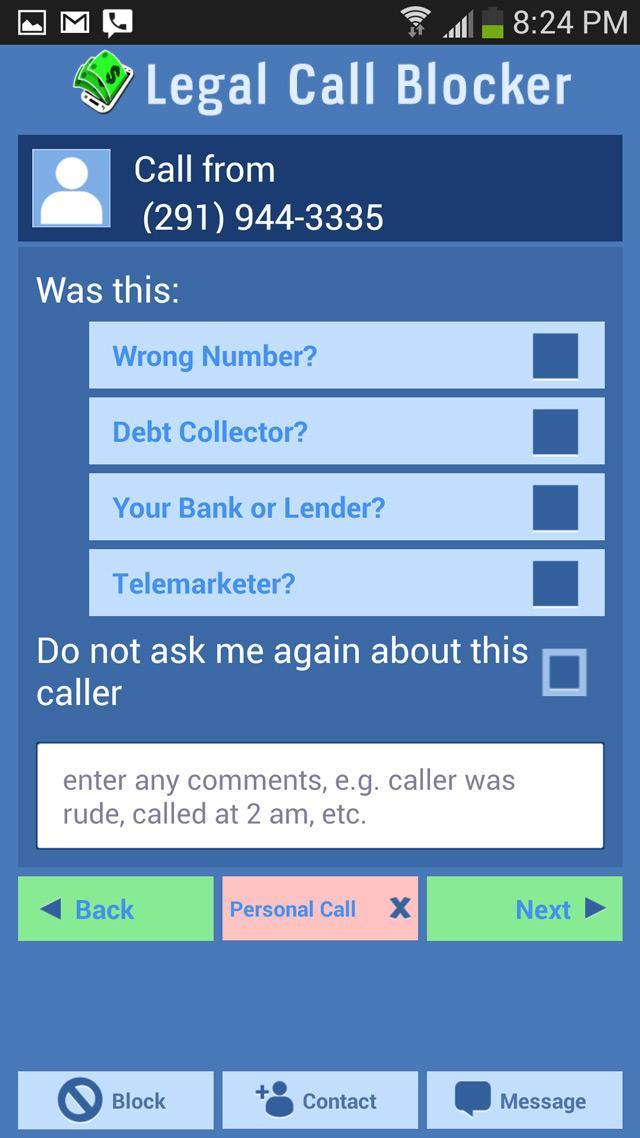Go to previous screen with Back button
This screenshot has width=640, height=1138.
116,909
